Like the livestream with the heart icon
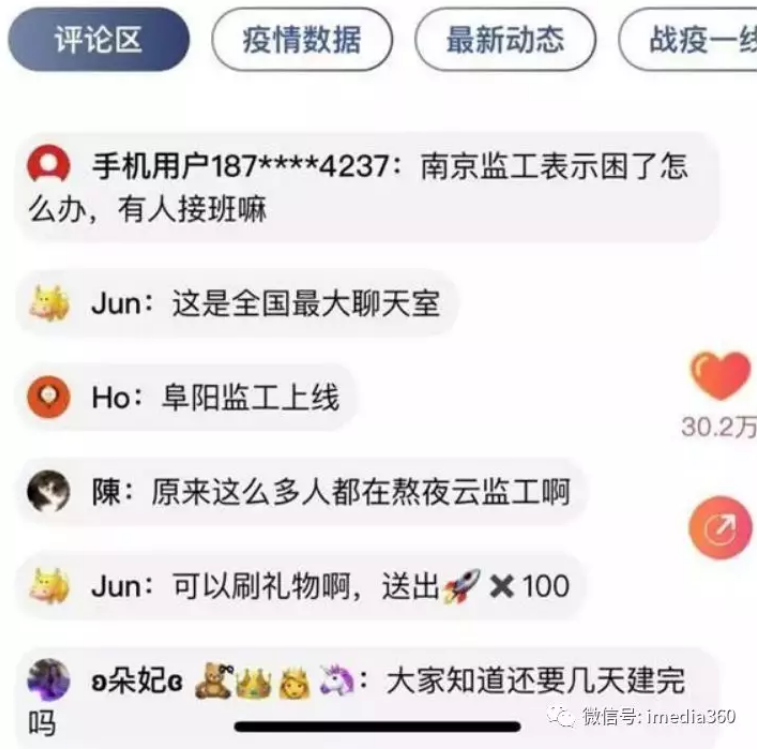 (719, 378)
